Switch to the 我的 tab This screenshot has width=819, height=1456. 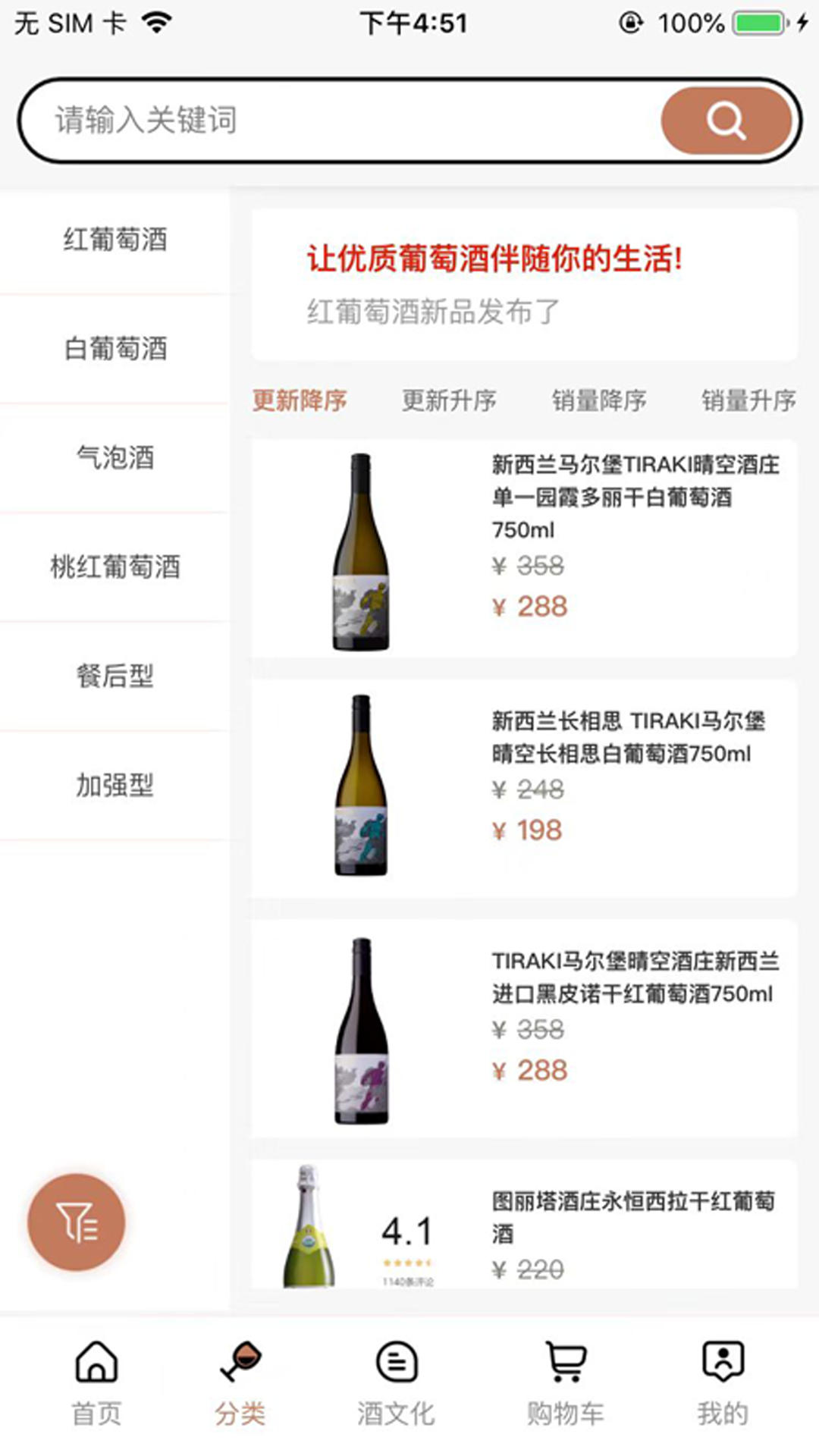[x=723, y=1382]
